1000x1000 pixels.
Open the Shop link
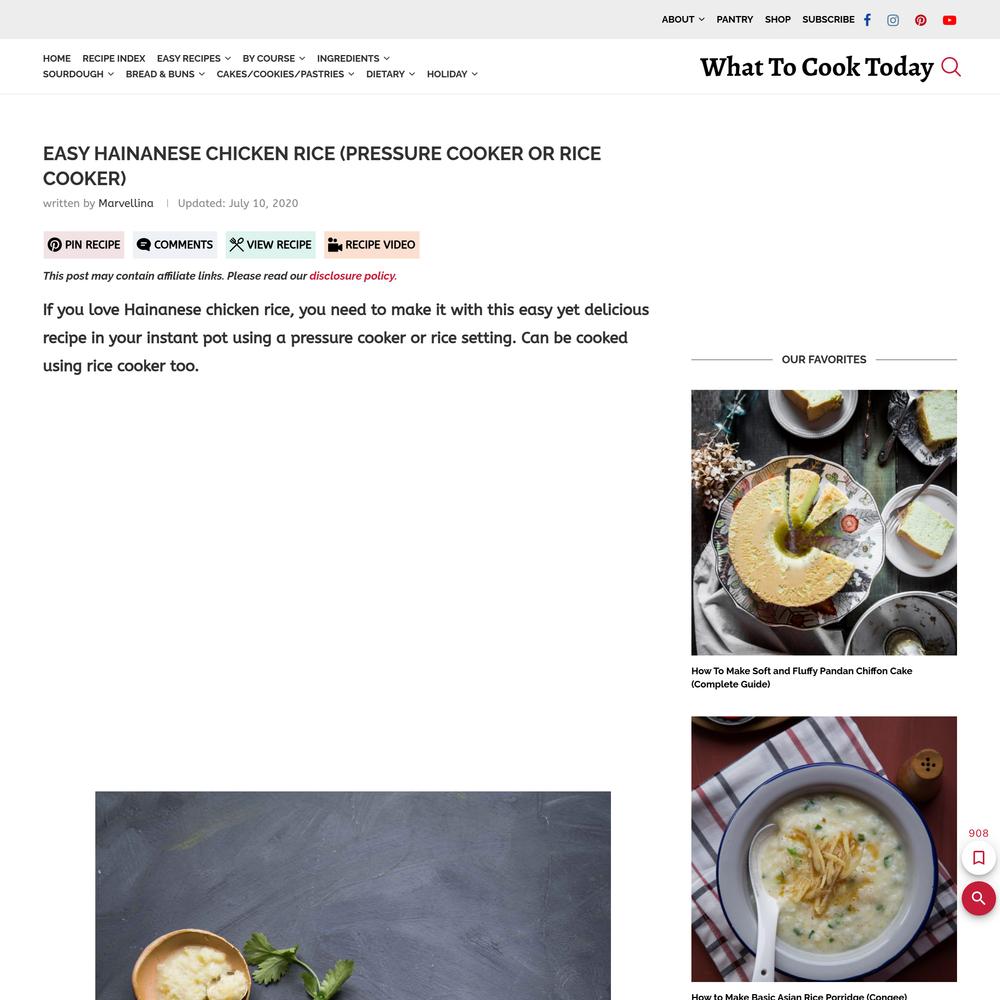pos(777,19)
